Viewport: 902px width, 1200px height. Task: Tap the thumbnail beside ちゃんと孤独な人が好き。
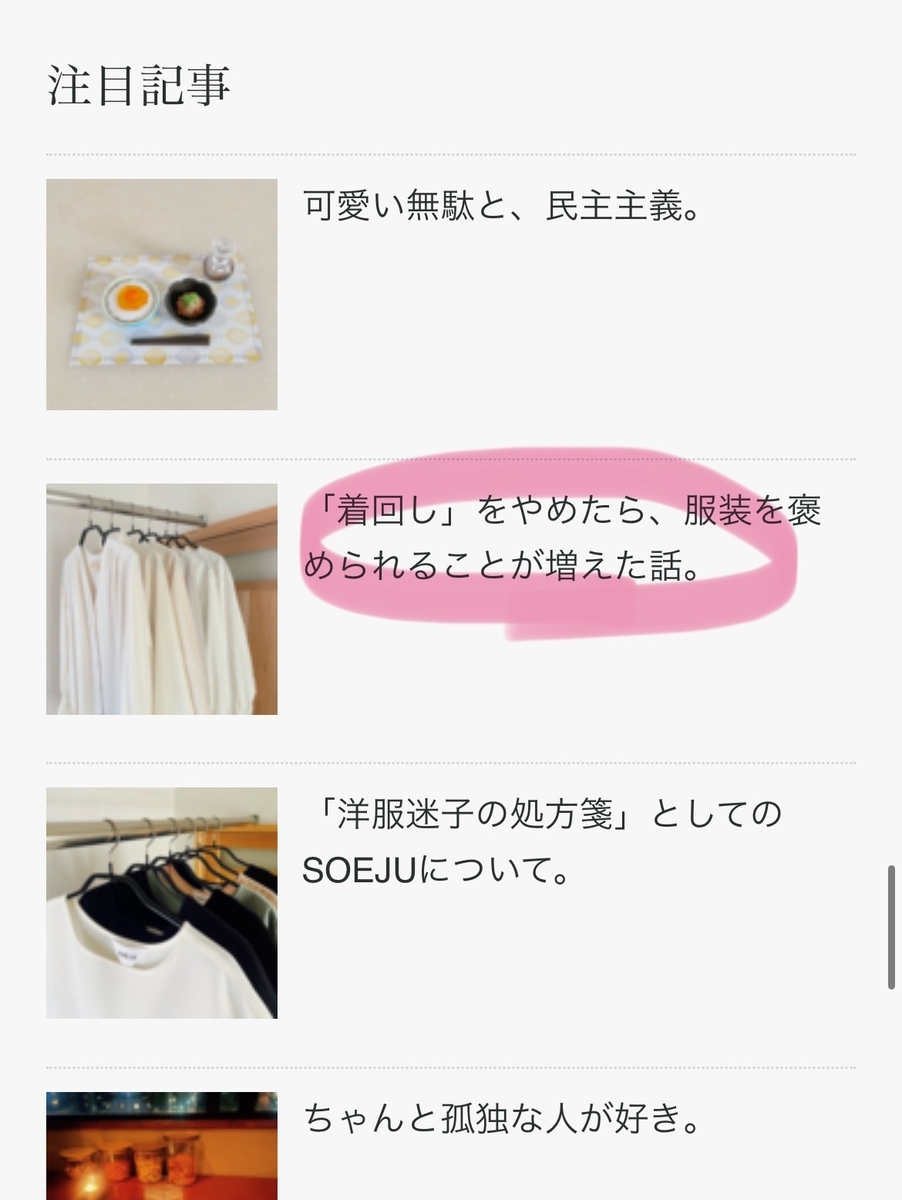162,1146
